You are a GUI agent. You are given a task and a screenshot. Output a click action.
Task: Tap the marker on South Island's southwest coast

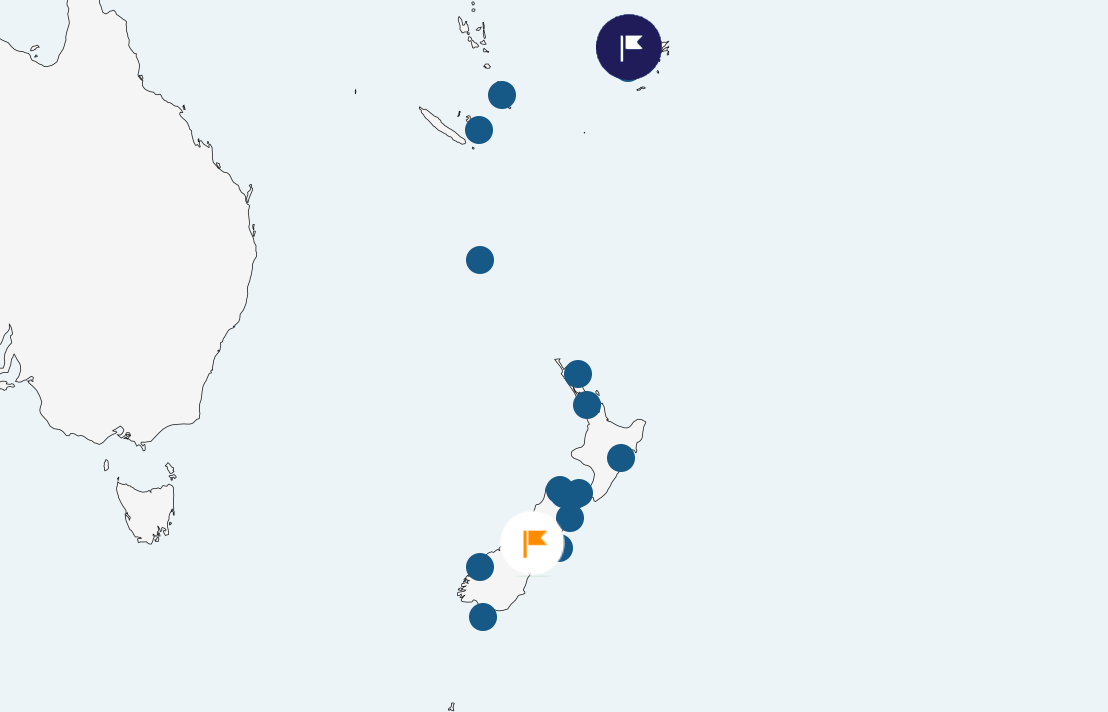[x=480, y=567]
